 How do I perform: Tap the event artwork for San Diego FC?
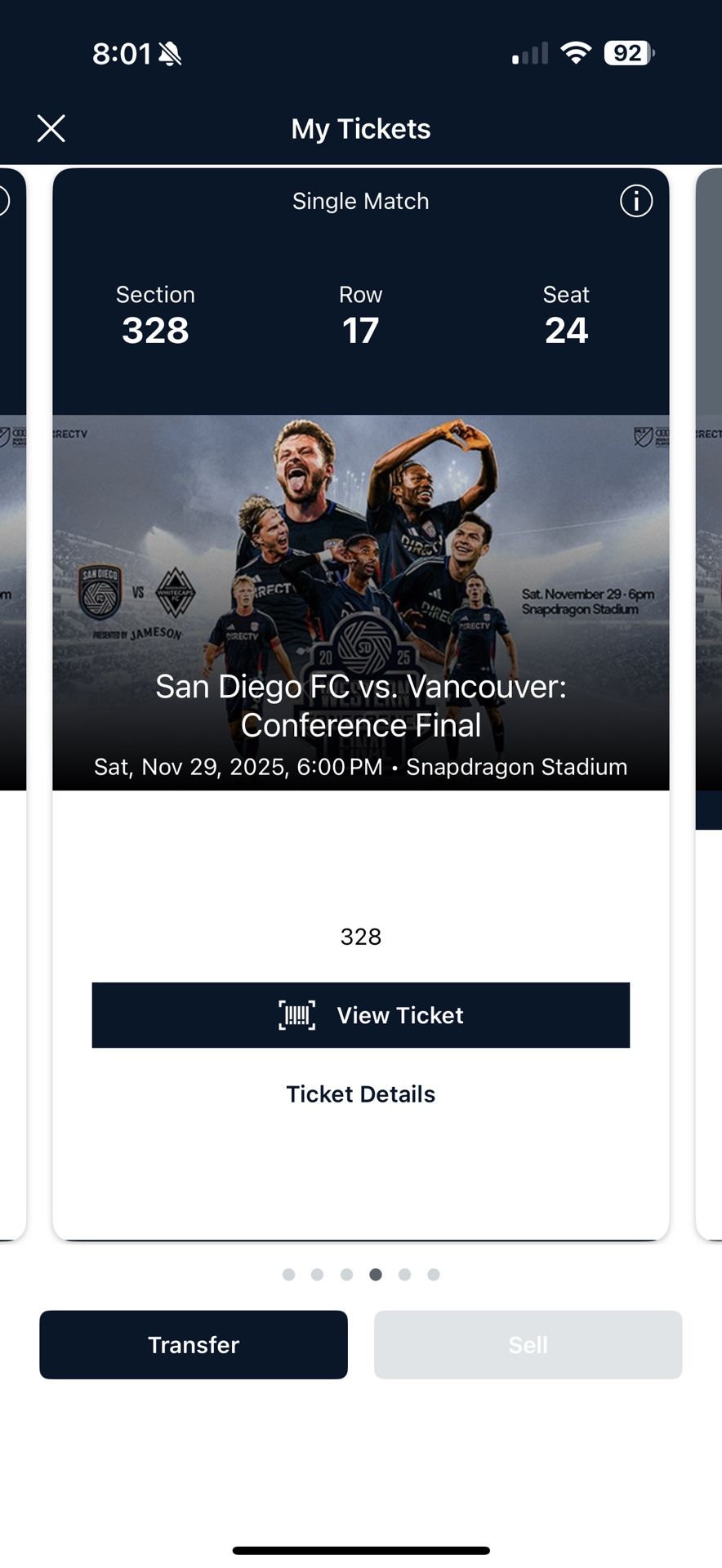(360, 572)
